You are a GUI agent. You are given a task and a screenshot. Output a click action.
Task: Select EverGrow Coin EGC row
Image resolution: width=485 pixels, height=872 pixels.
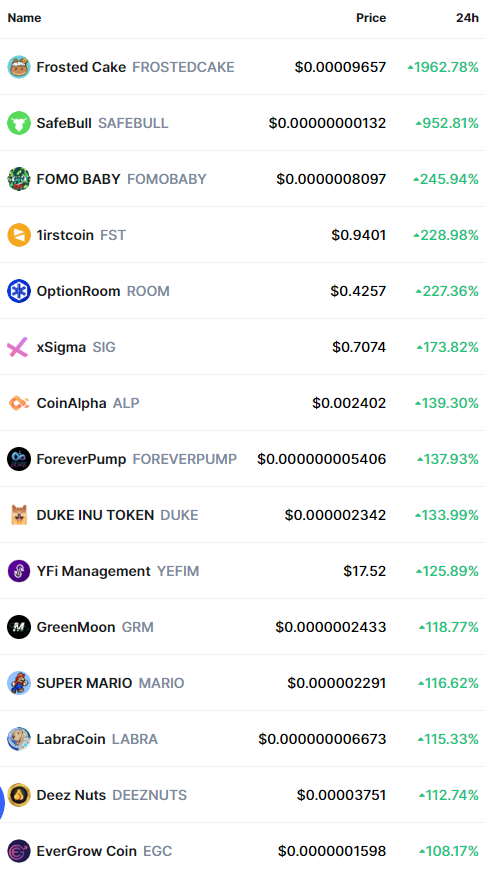pos(242,848)
